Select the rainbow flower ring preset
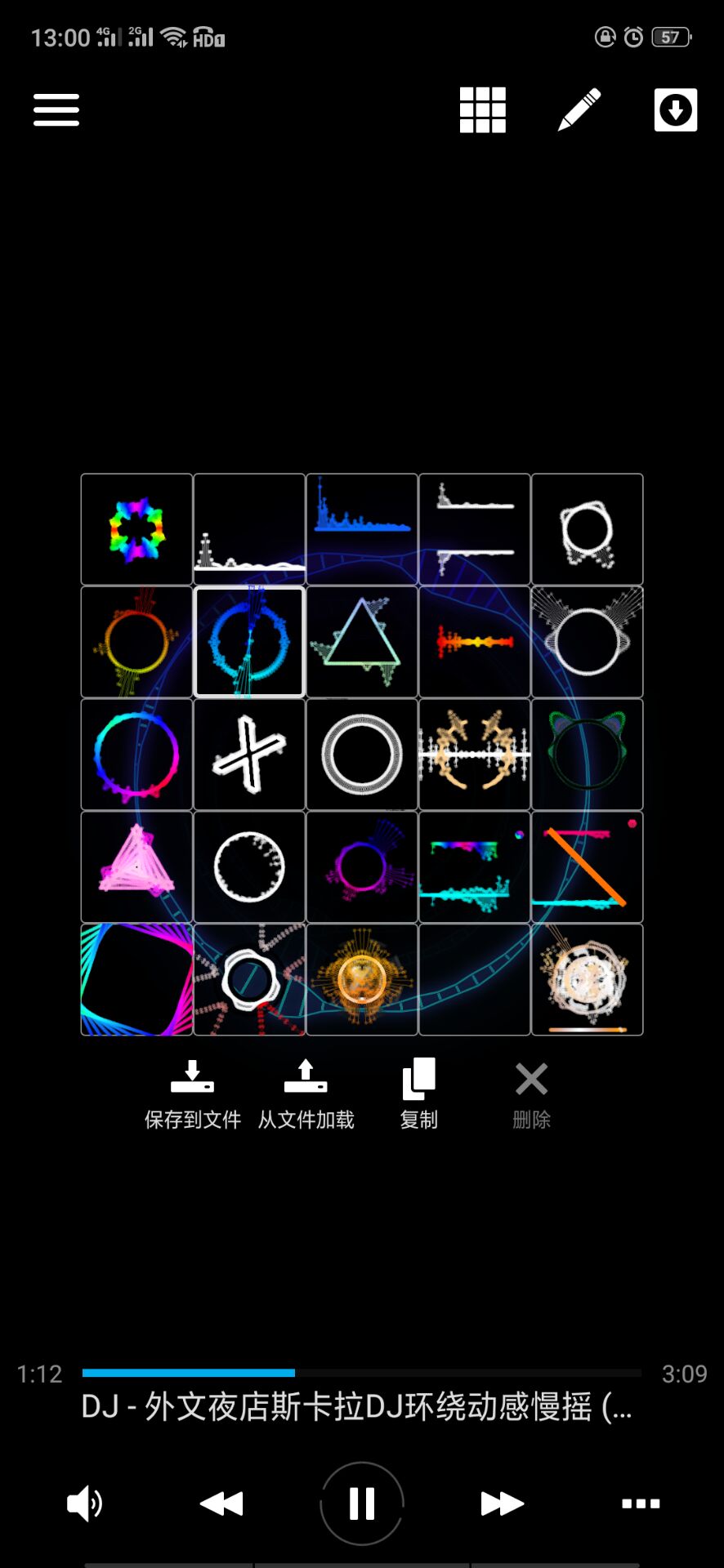 pyautogui.click(x=136, y=529)
